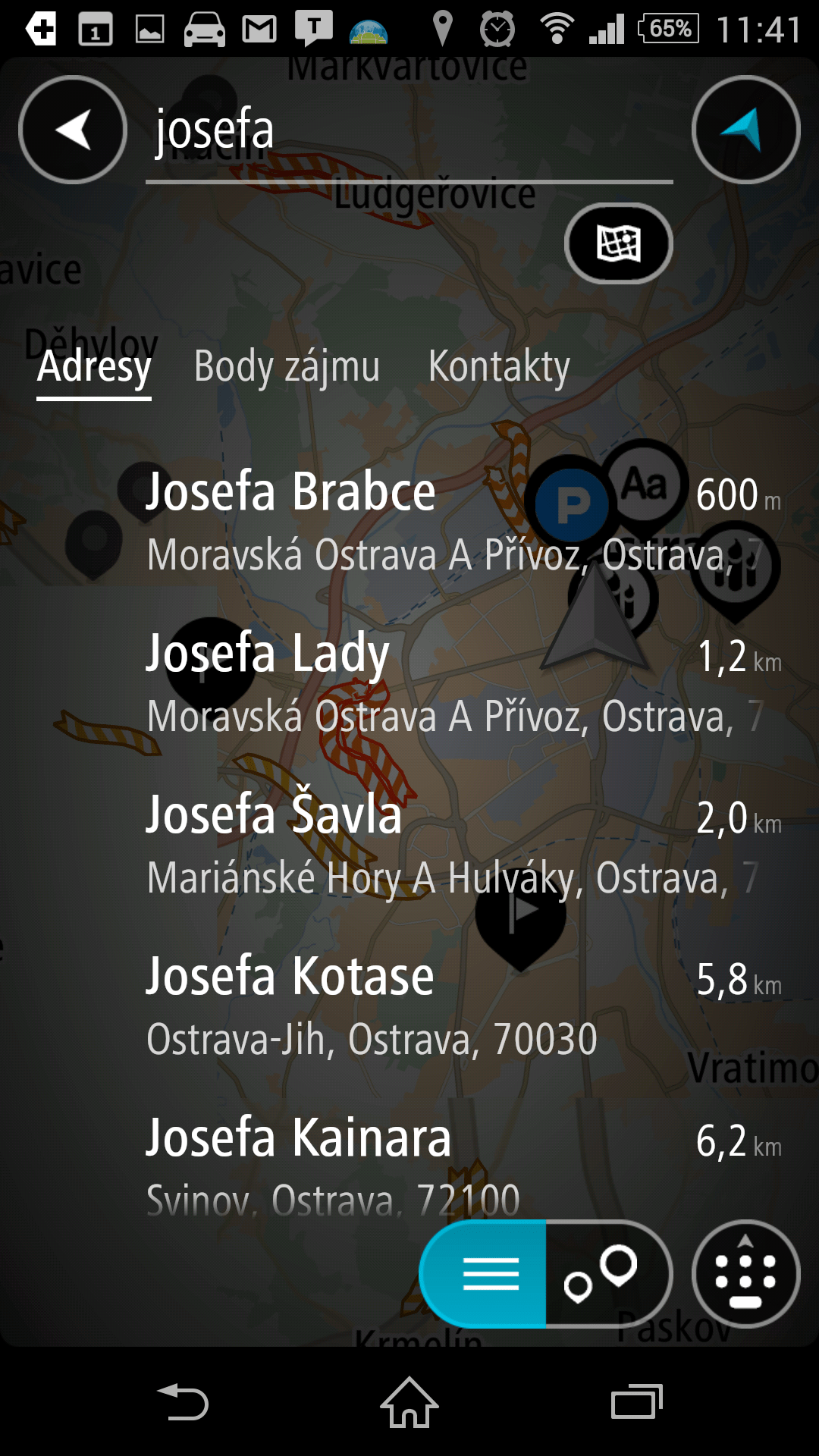
Task: Show results on the map
Action: tap(608, 1274)
